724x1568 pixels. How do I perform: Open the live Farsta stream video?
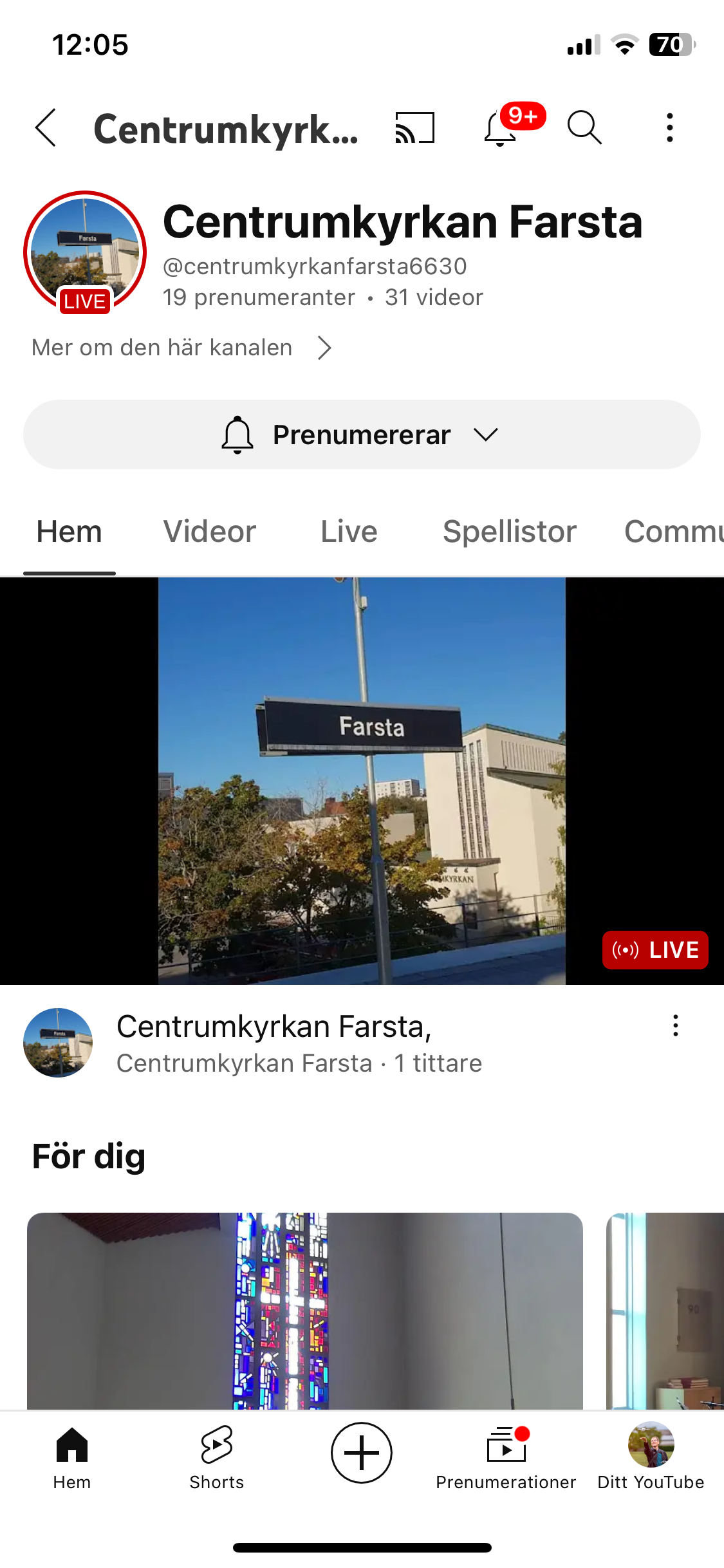pyautogui.click(x=362, y=781)
